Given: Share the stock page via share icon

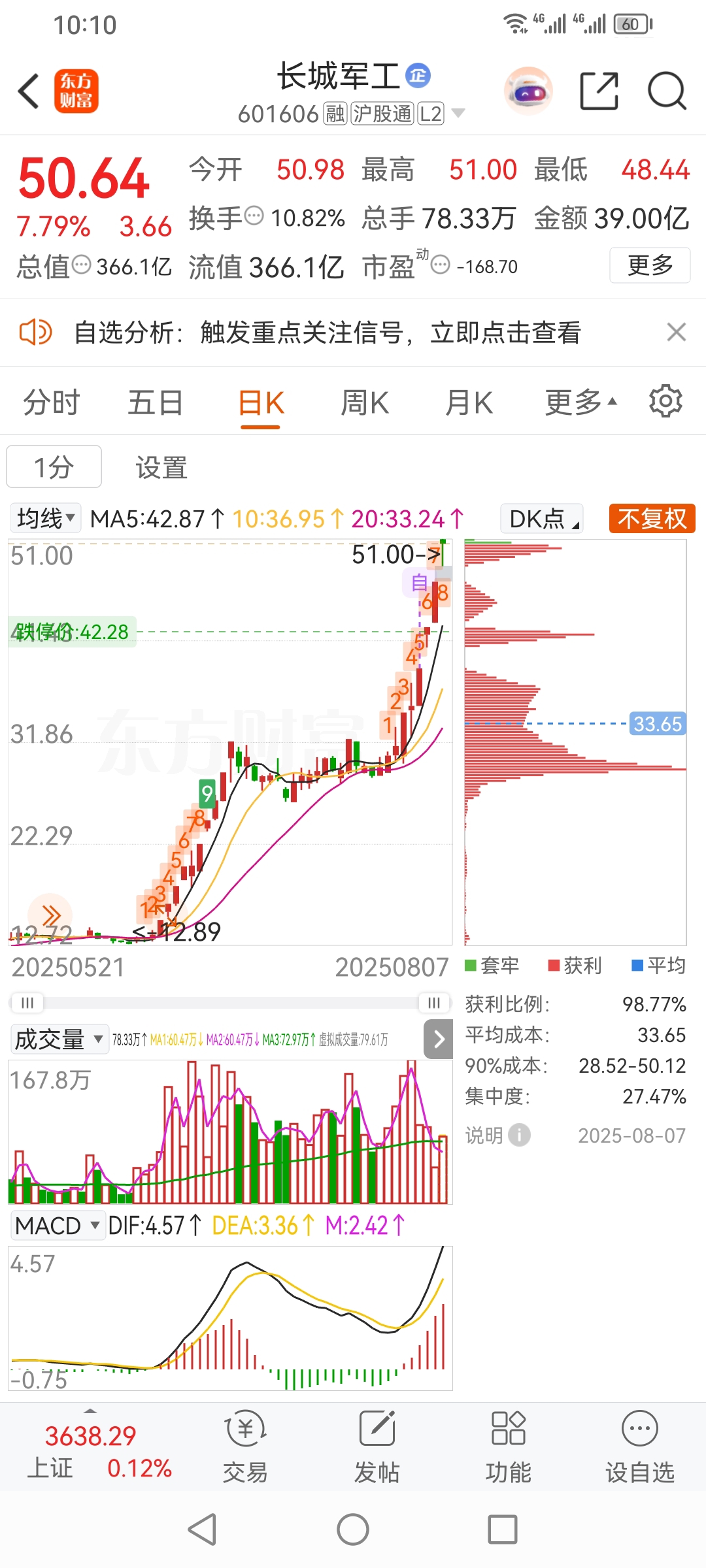Looking at the screenshot, I should [x=599, y=91].
